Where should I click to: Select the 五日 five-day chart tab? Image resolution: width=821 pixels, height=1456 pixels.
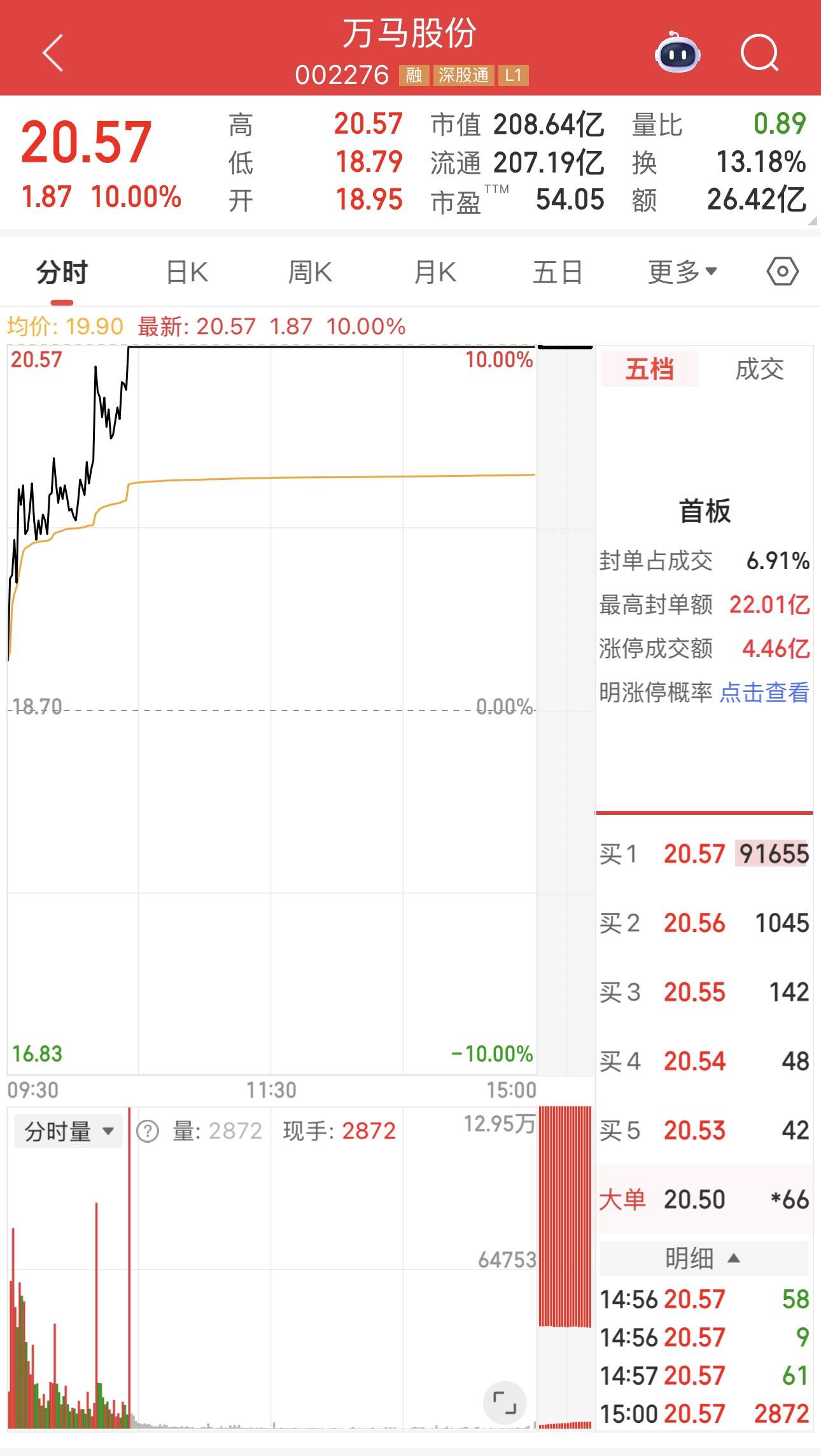(559, 271)
